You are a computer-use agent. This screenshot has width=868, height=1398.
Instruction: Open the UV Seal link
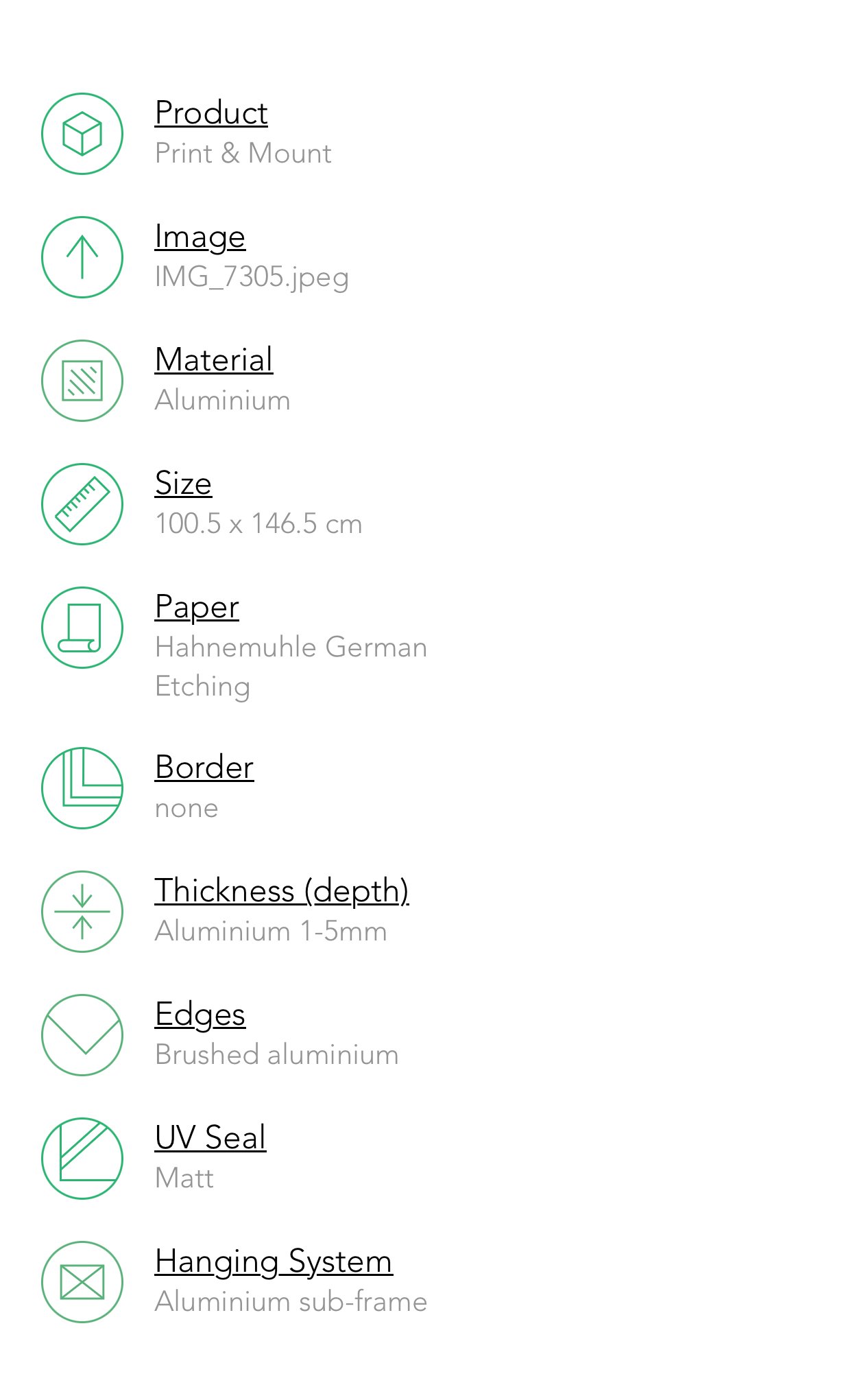tap(210, 1138)
